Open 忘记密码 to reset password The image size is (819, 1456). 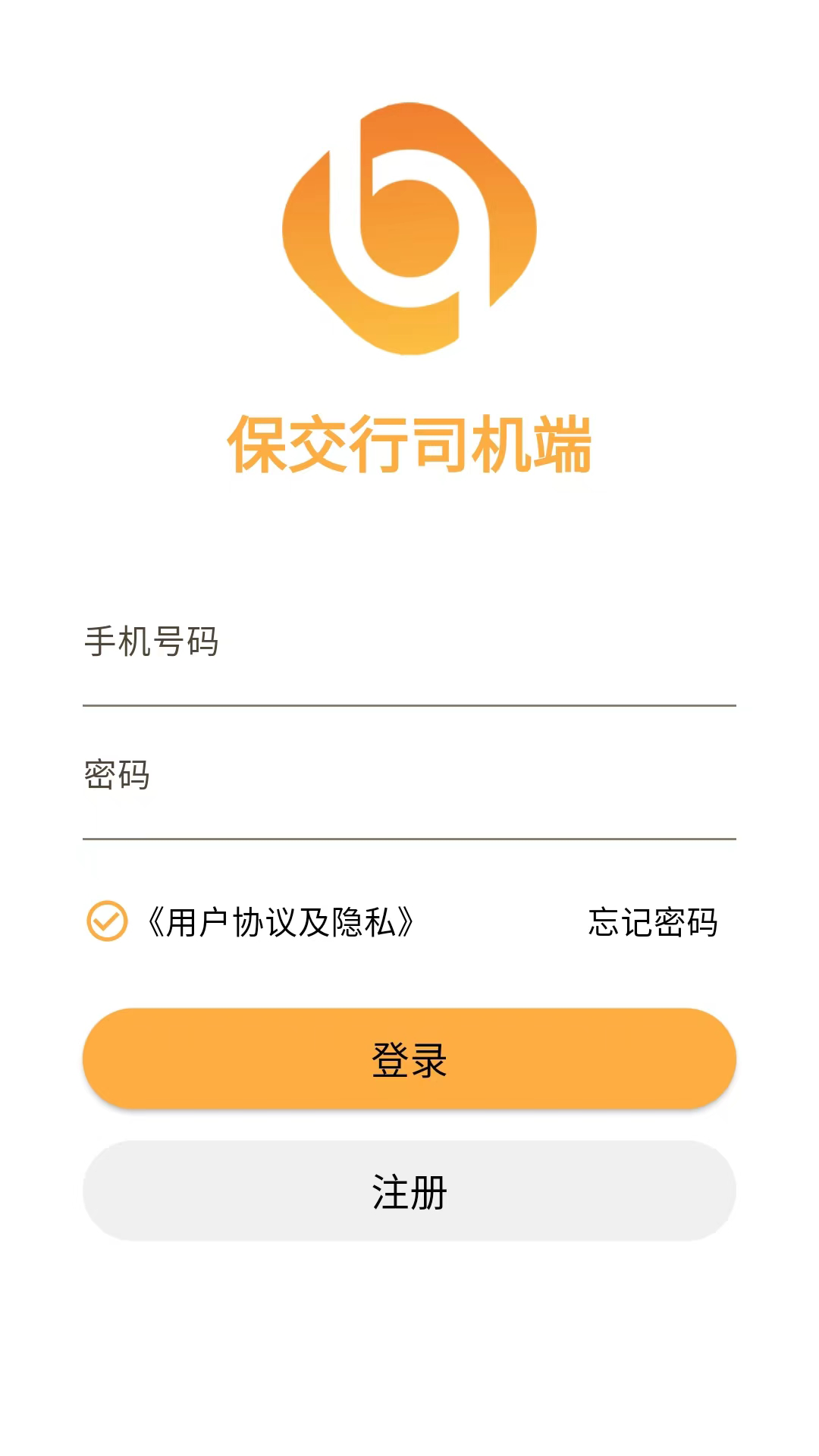pos(653,923)
